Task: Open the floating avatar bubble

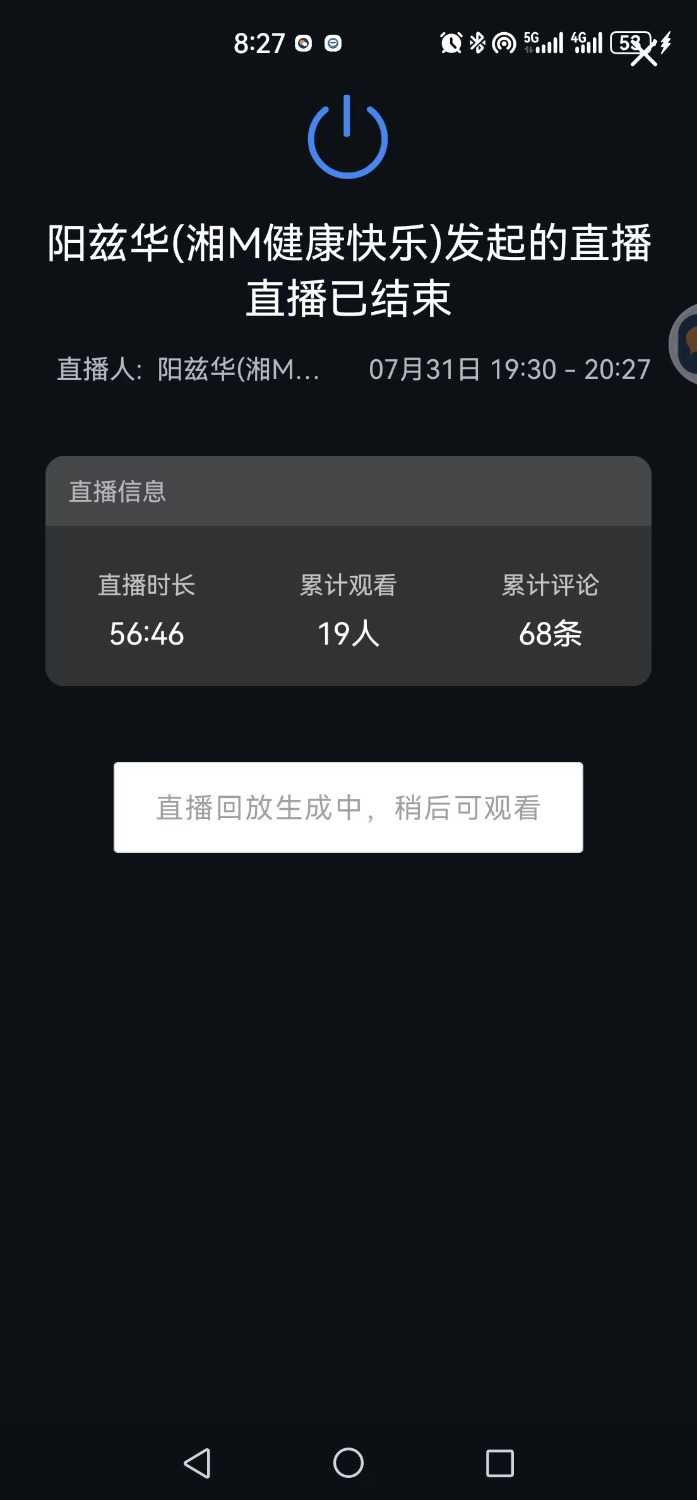Action: click(686, 344)
